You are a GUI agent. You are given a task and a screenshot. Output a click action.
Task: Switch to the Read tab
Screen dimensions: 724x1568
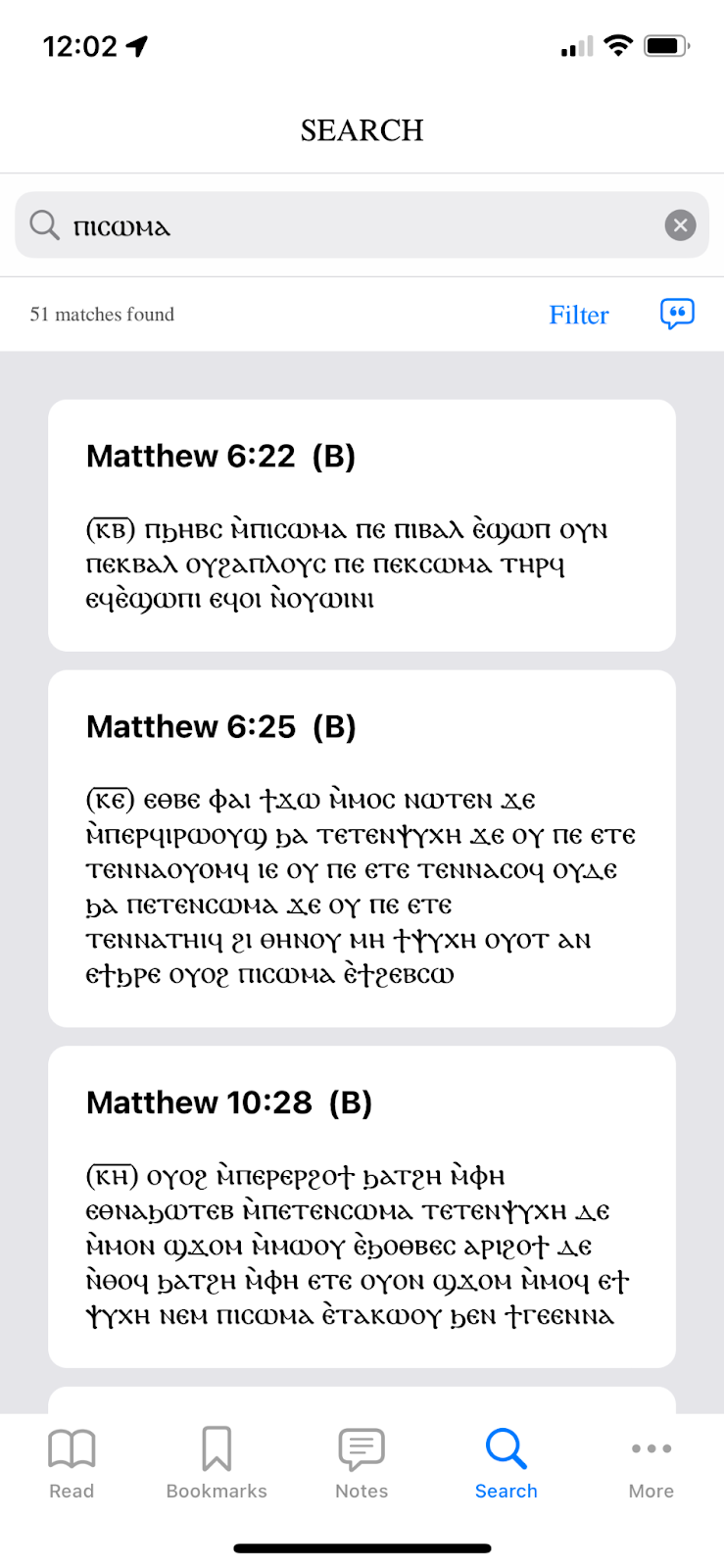click(72, 1463)
